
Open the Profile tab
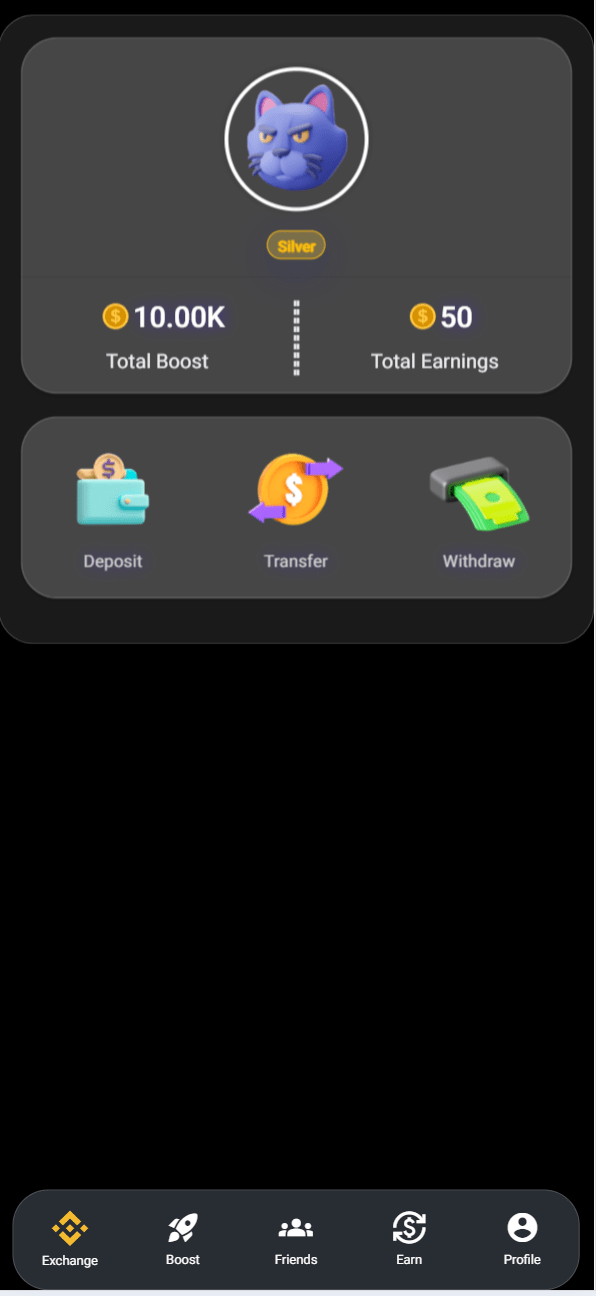point(522,1240)
